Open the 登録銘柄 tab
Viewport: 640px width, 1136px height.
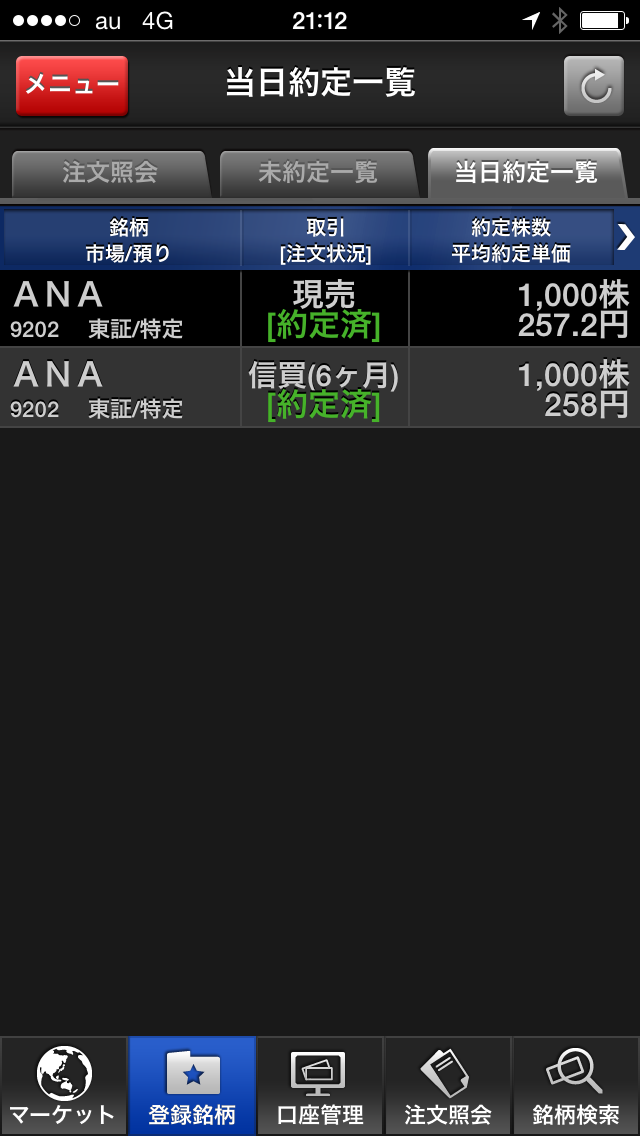click(192, 1086)
